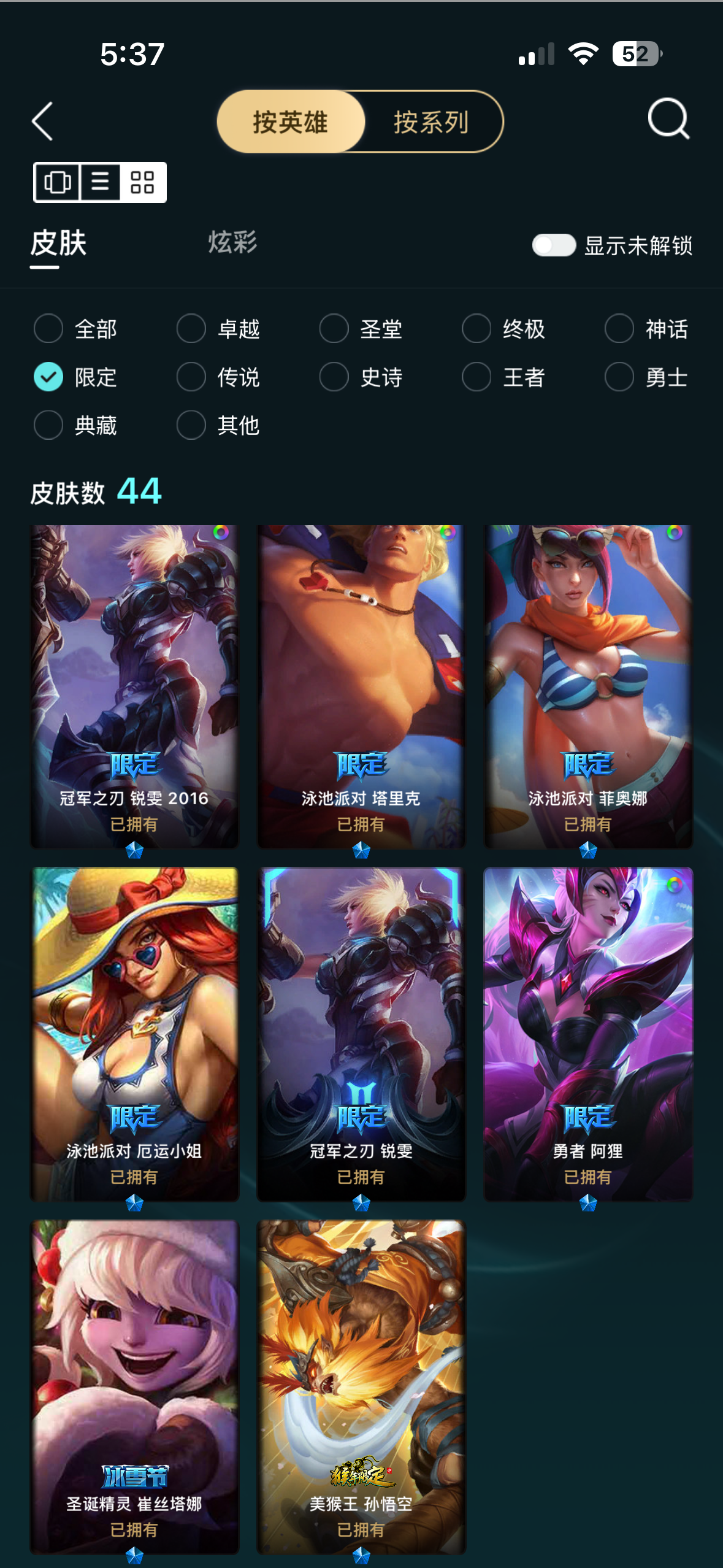Image resolution: width=723 pixels, height=1568 pixels.
Task: Open the 炫彩 tab
Action: [x=232, y=242]
